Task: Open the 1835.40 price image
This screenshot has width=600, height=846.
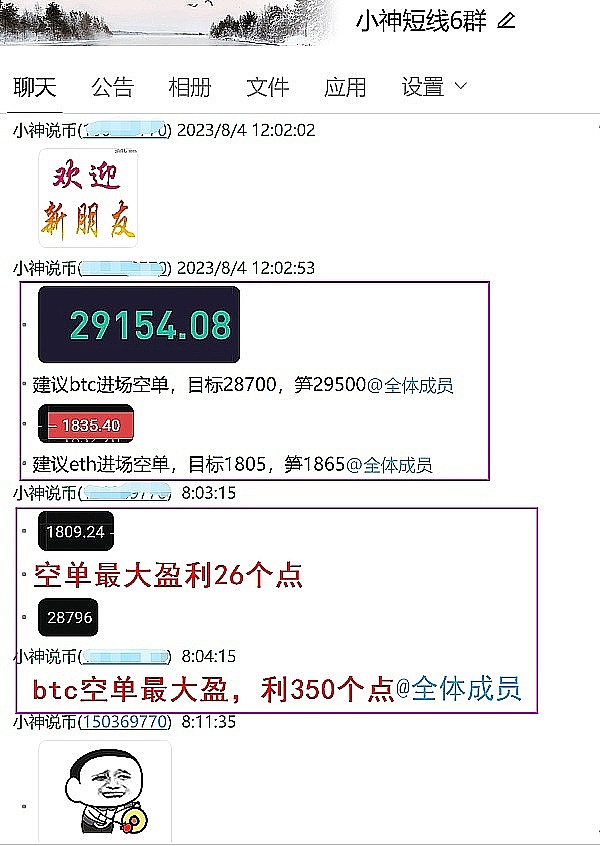Action: (85, 425)
